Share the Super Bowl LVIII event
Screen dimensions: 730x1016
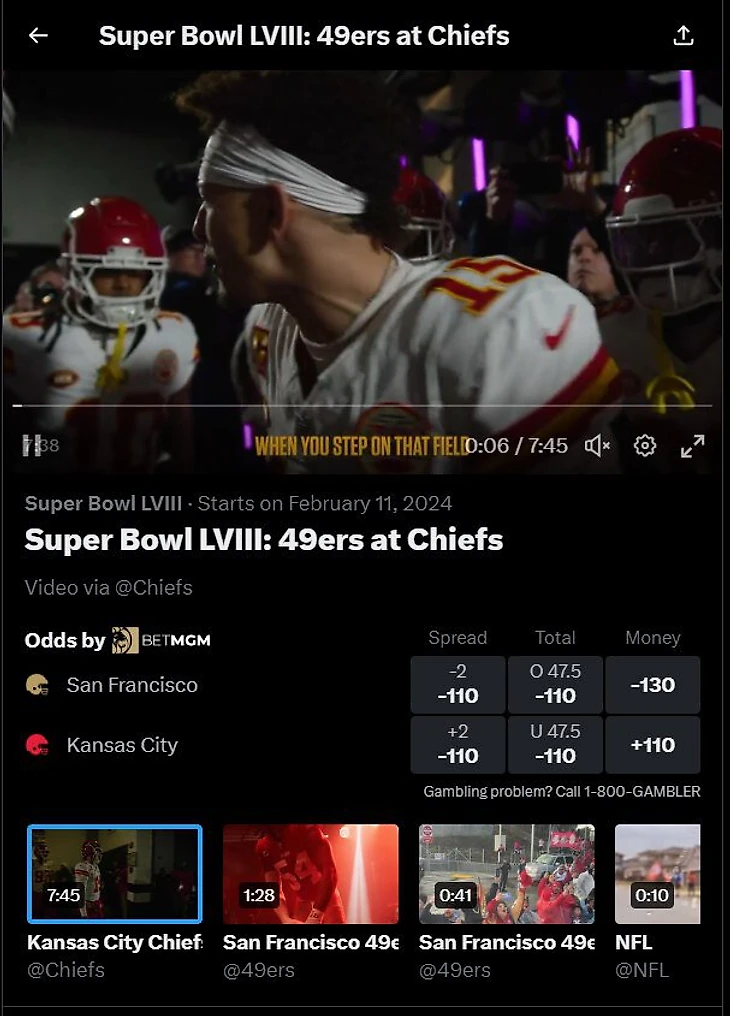click(683, 36)
